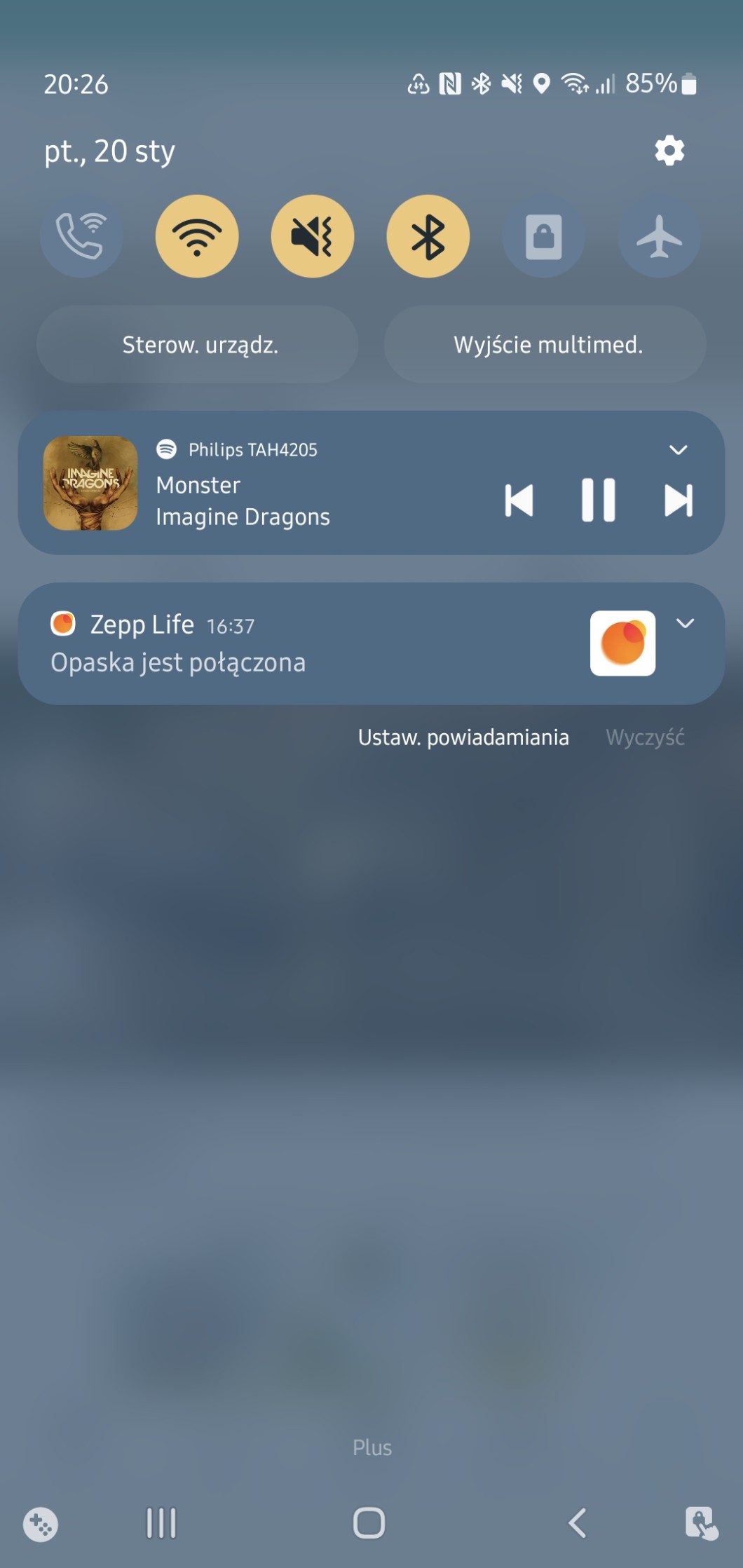This screenshot has height=1568, width=743.
Task: Expand the Zepp Life notification chevron
Action: [685, 623]
